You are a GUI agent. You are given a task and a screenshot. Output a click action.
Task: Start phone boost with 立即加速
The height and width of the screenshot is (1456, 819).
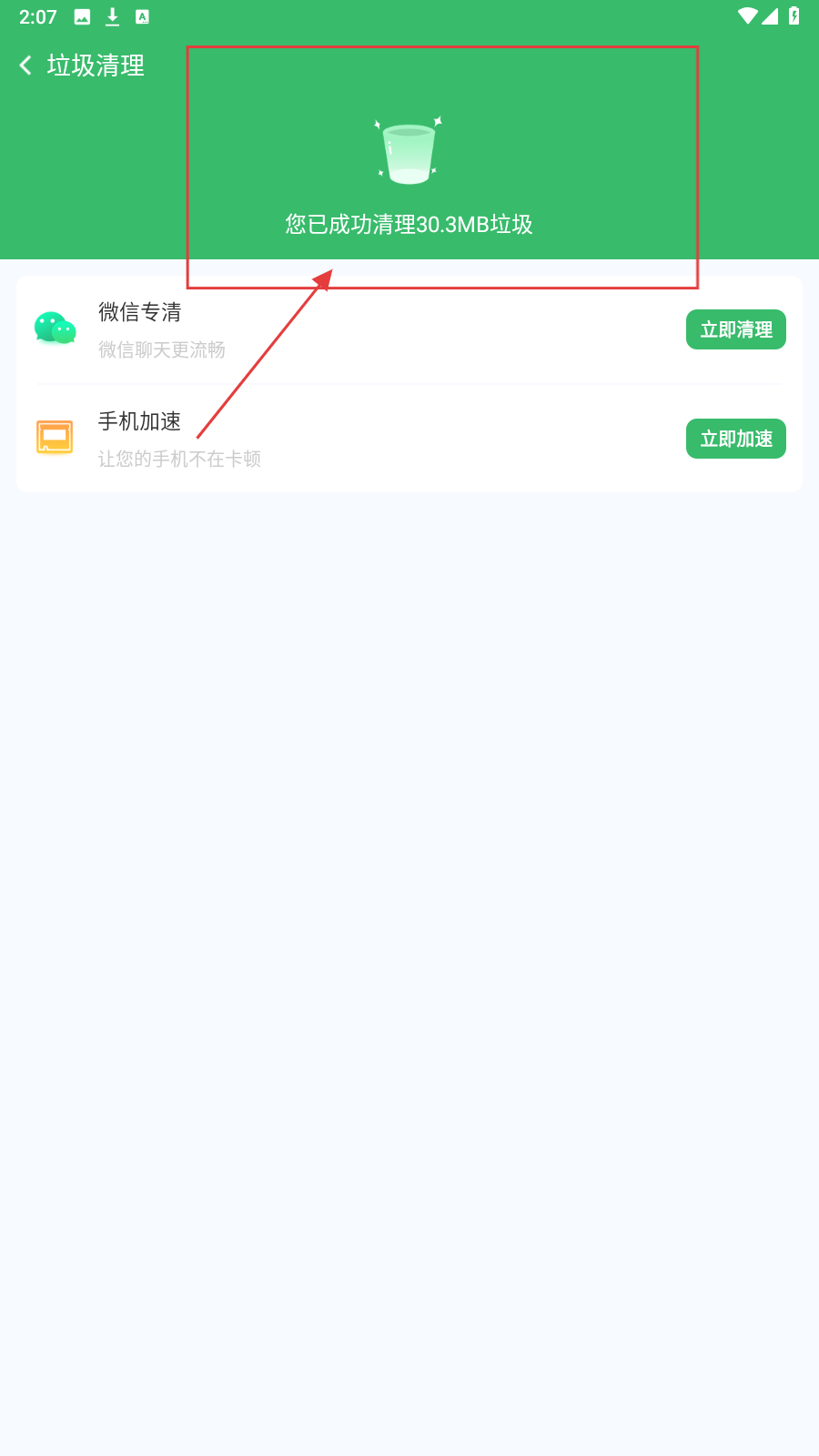735,439
